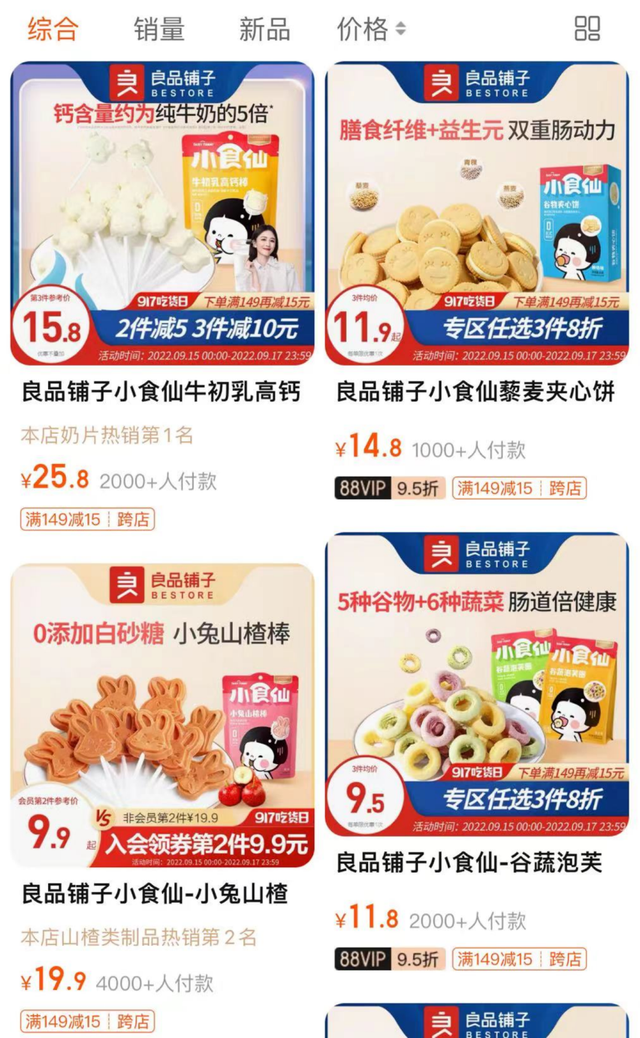Open the 小食仙牛初乳高钙 product card
The height and width of the screenshot is (1038, 640).
[162, 214]
